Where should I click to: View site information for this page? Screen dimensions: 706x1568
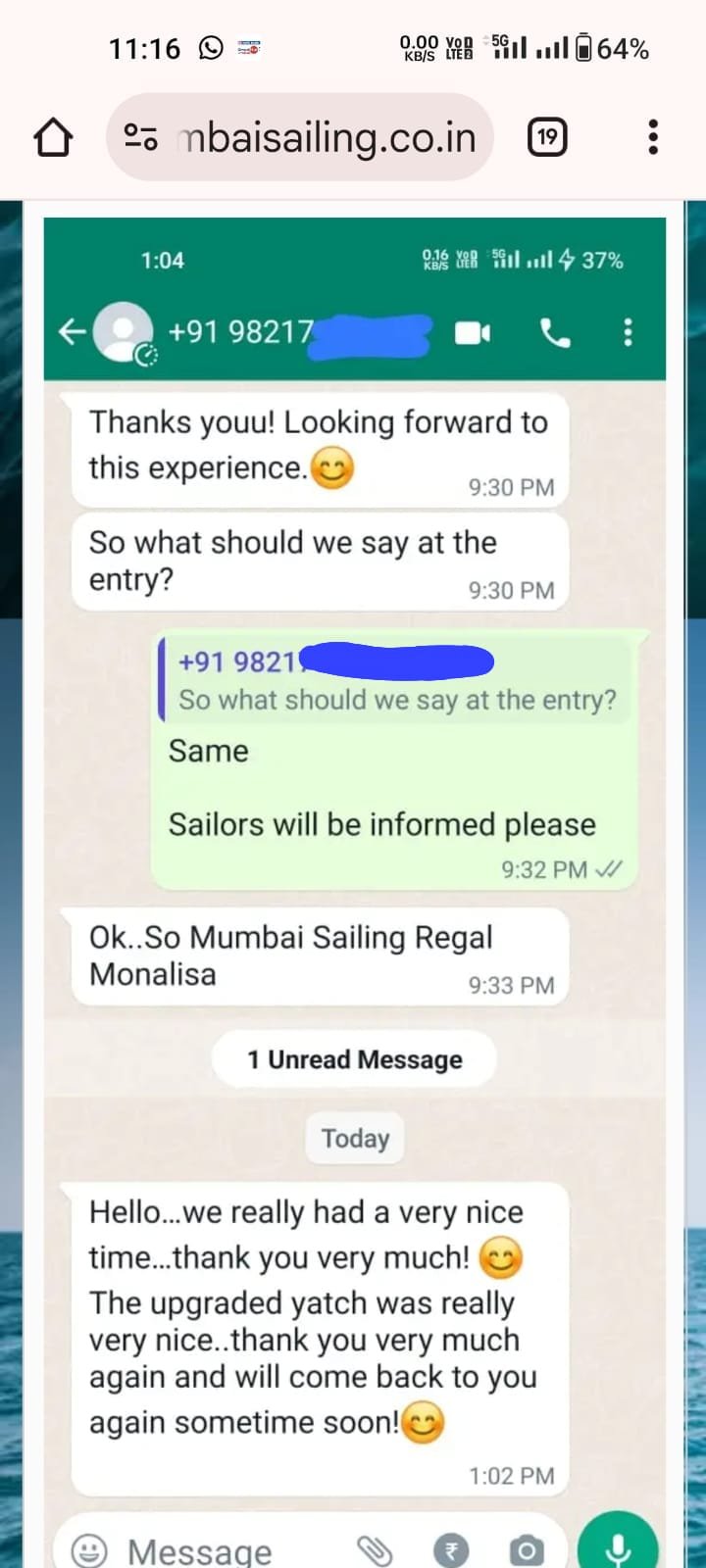(140, 137)
